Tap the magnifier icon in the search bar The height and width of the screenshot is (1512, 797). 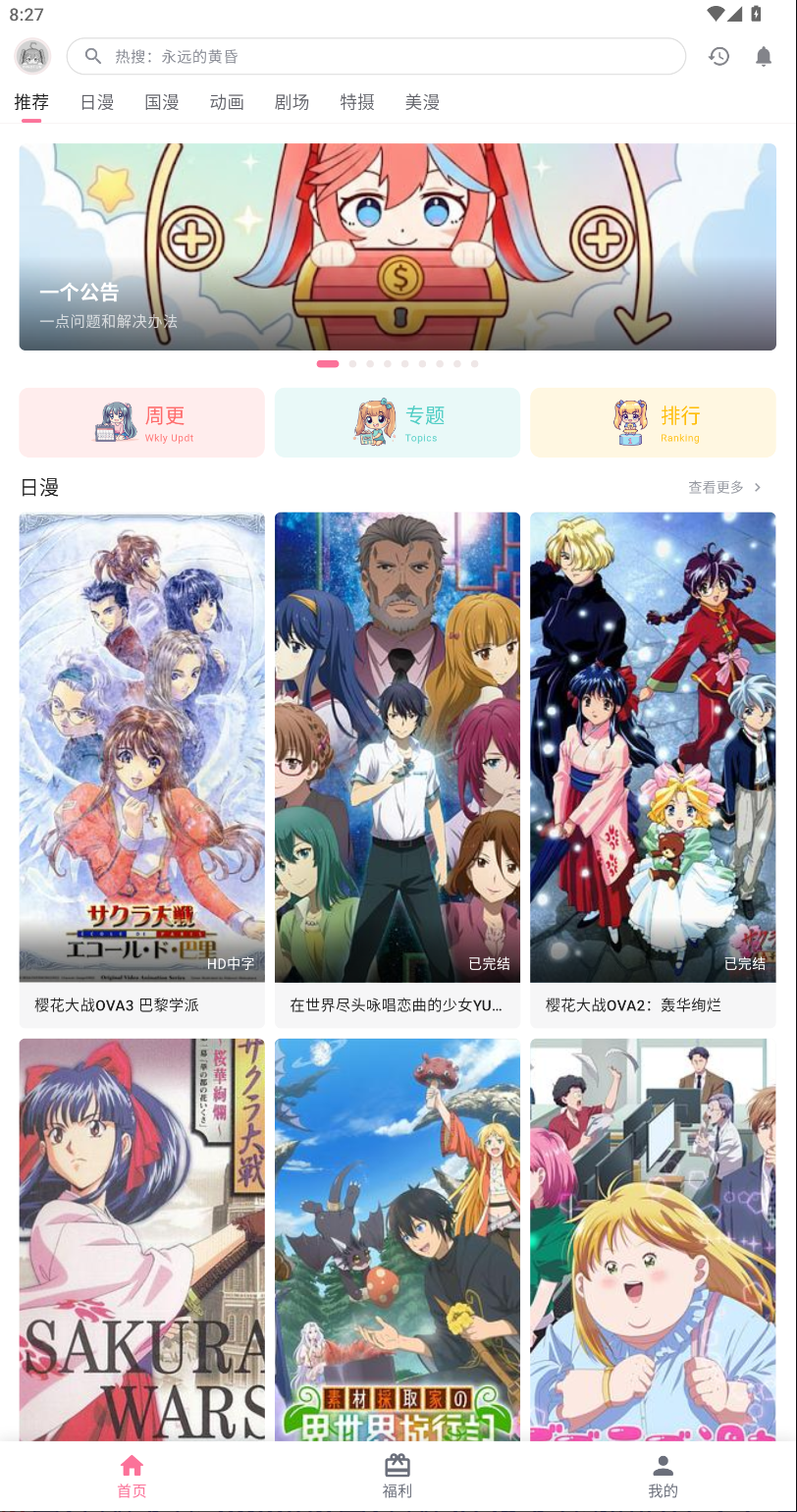point(92,56)
